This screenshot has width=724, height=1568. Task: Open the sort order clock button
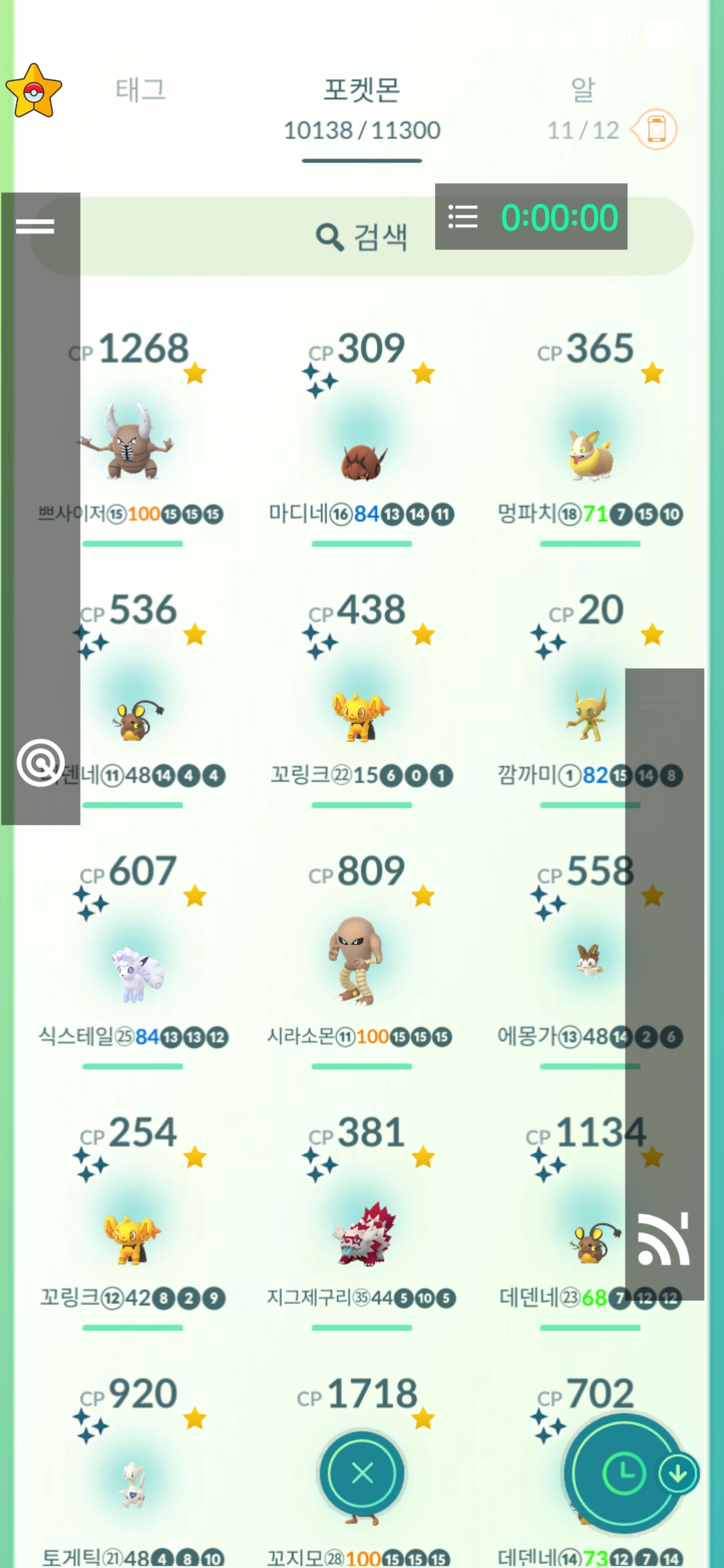tap(623, 1473)
